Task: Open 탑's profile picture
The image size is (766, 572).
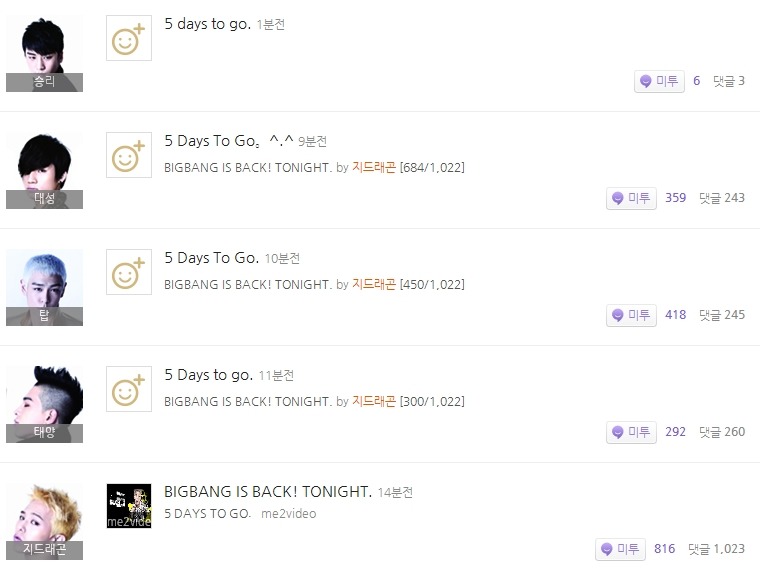Action: [44, 287]
